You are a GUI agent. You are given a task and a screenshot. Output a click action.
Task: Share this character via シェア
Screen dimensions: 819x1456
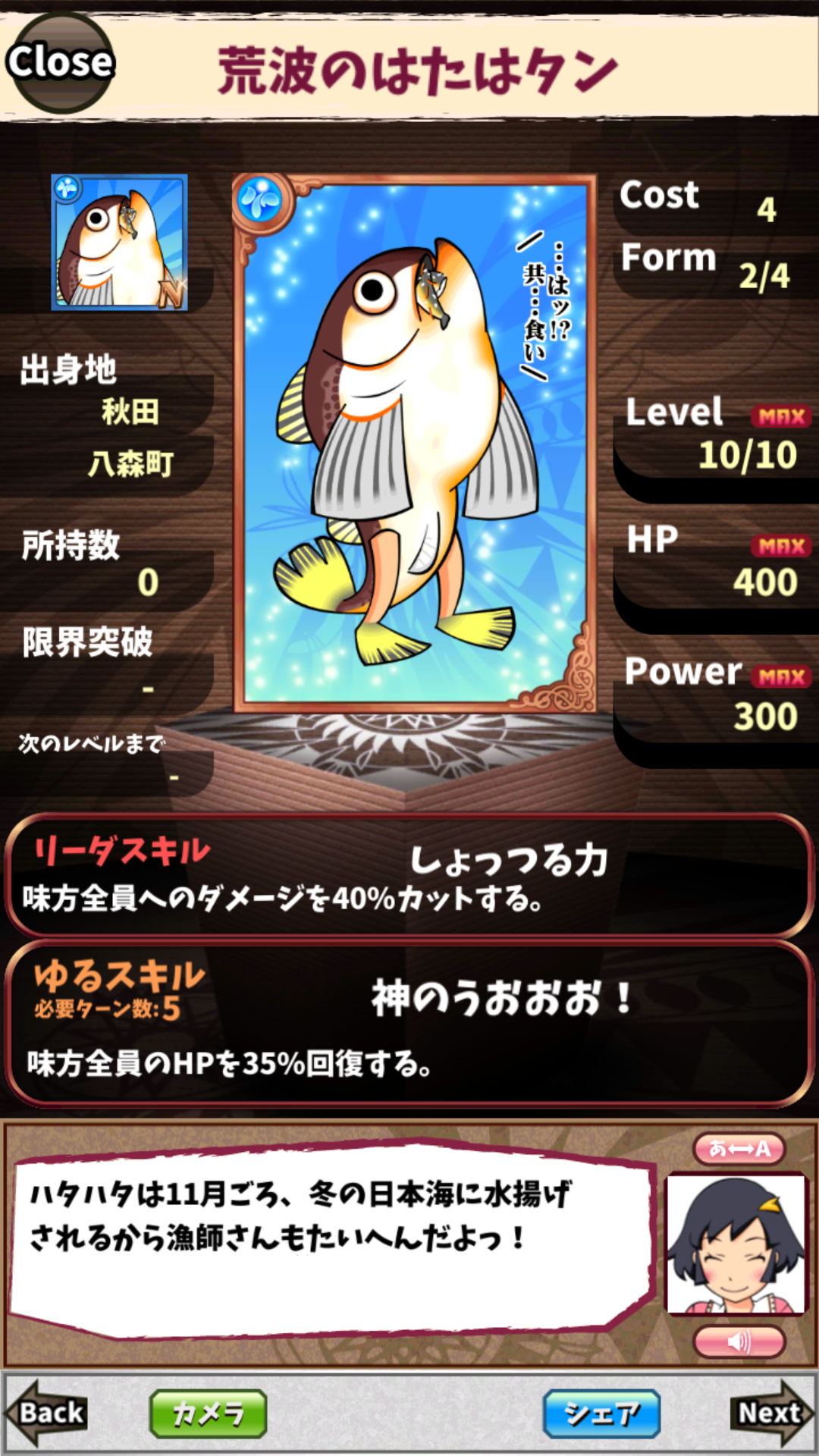601,1414
